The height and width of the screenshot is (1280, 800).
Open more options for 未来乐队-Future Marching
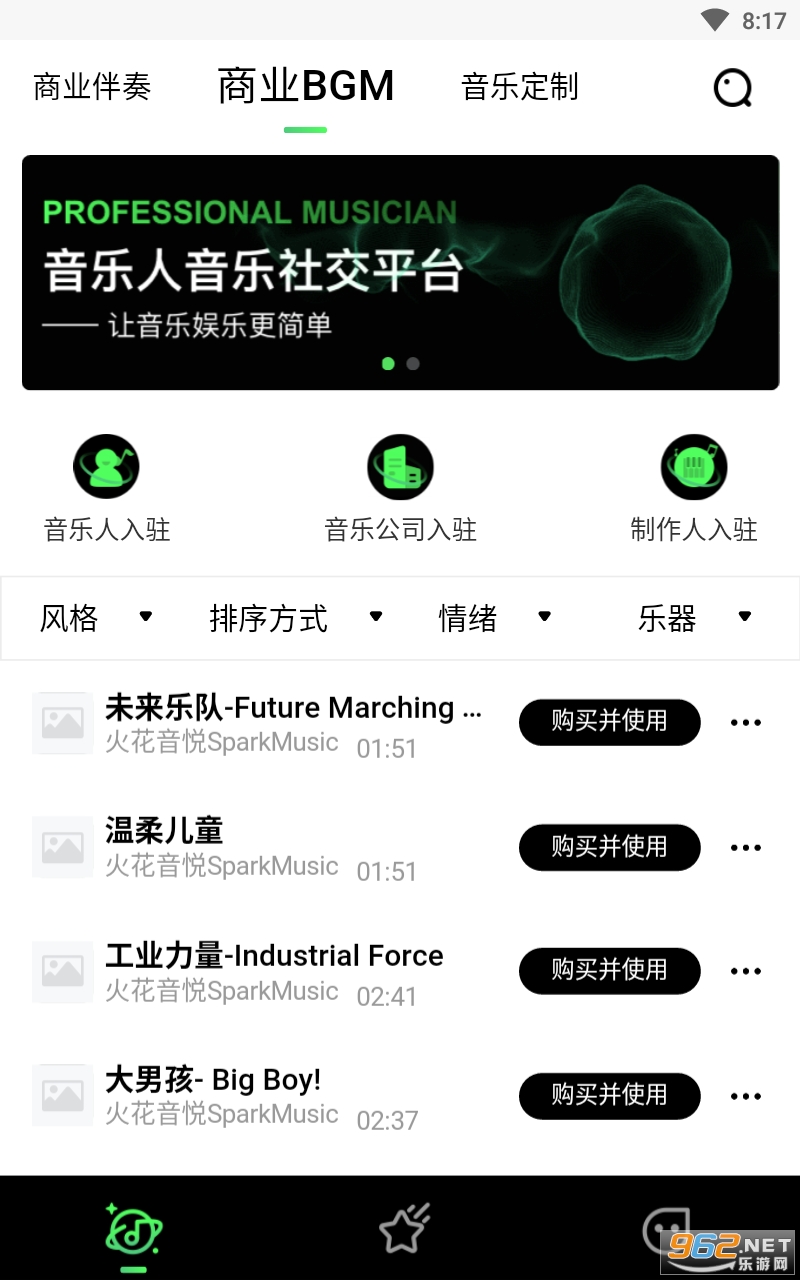tap(745, 723)
